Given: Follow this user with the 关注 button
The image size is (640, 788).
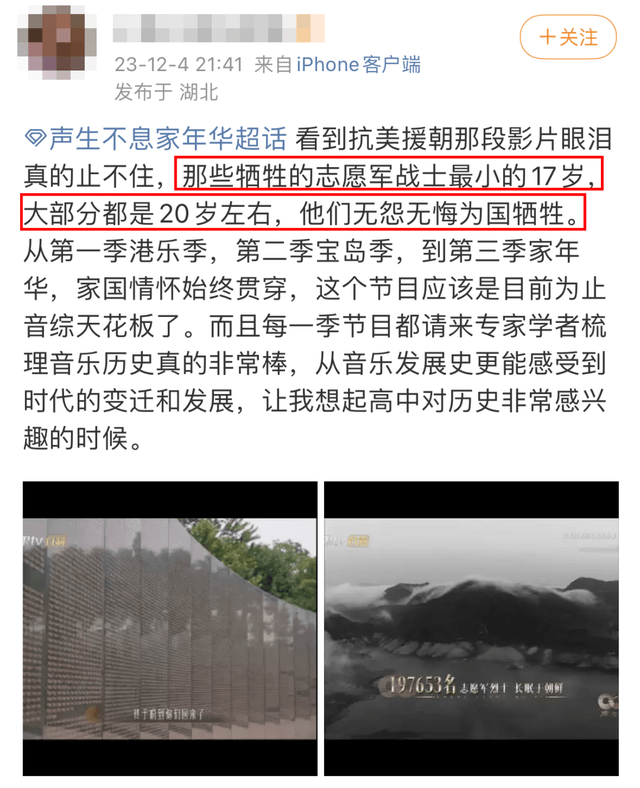Looking at the screenshot, I should pos(568,38).
